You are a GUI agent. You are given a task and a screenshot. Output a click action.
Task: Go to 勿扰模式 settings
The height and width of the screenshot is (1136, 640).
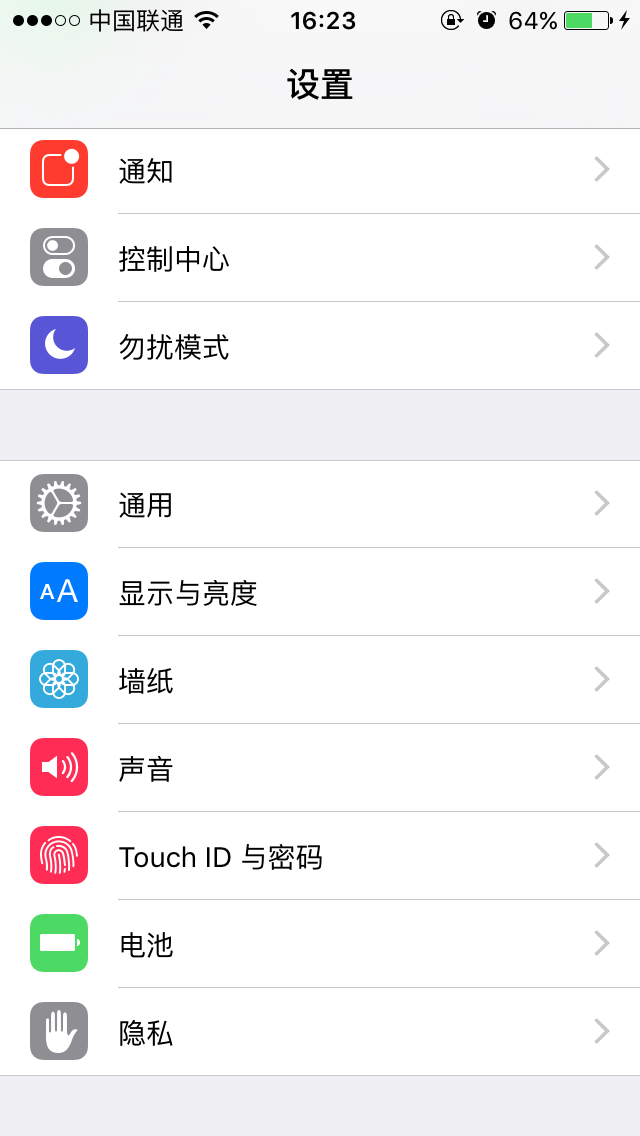coord(320,346)
